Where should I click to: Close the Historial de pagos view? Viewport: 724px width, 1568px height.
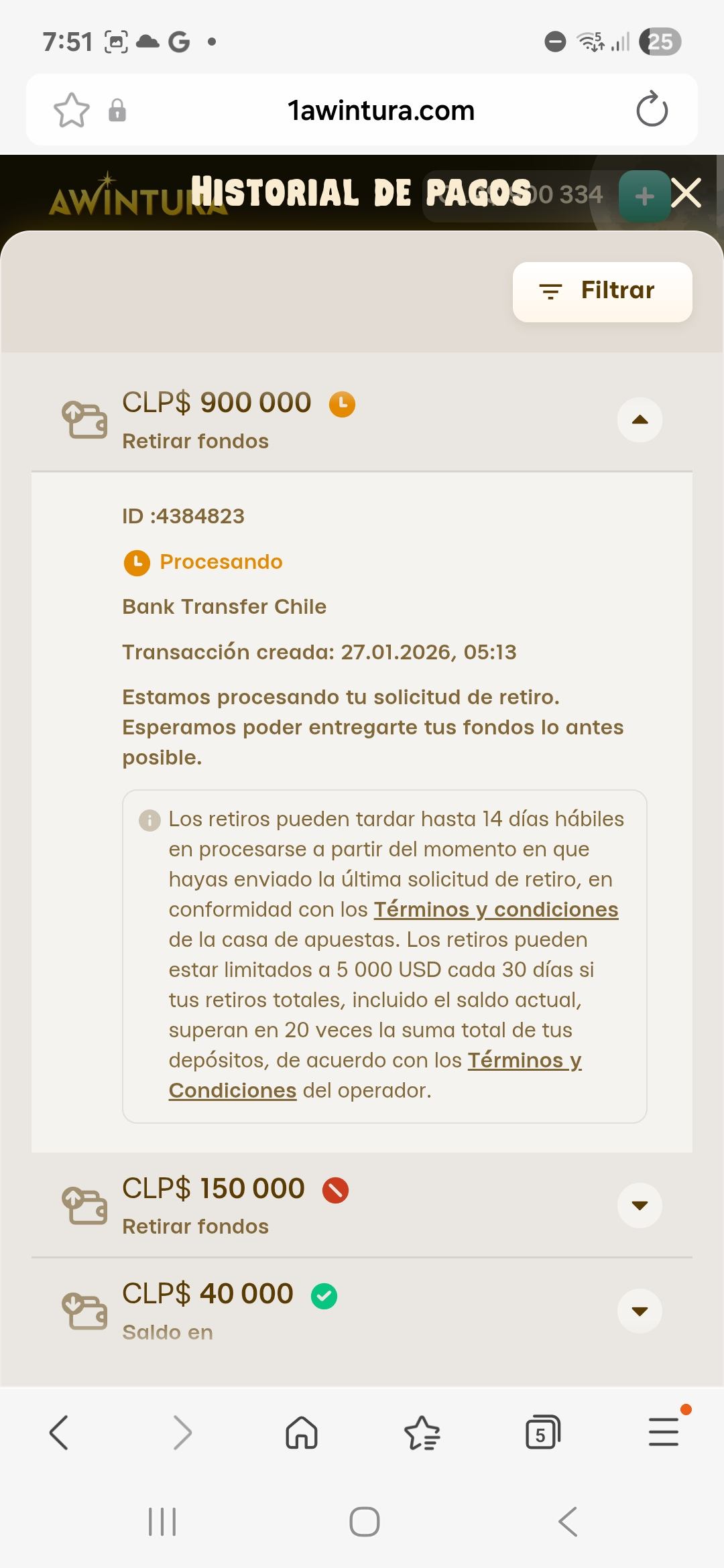pos(686,194)
